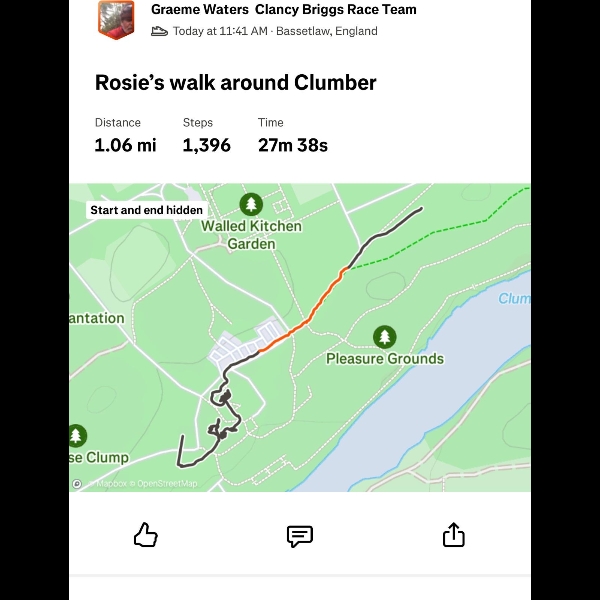The image size is (600, 600).
Task: Share Rosie's walk activity
Action: coord(454,535)
